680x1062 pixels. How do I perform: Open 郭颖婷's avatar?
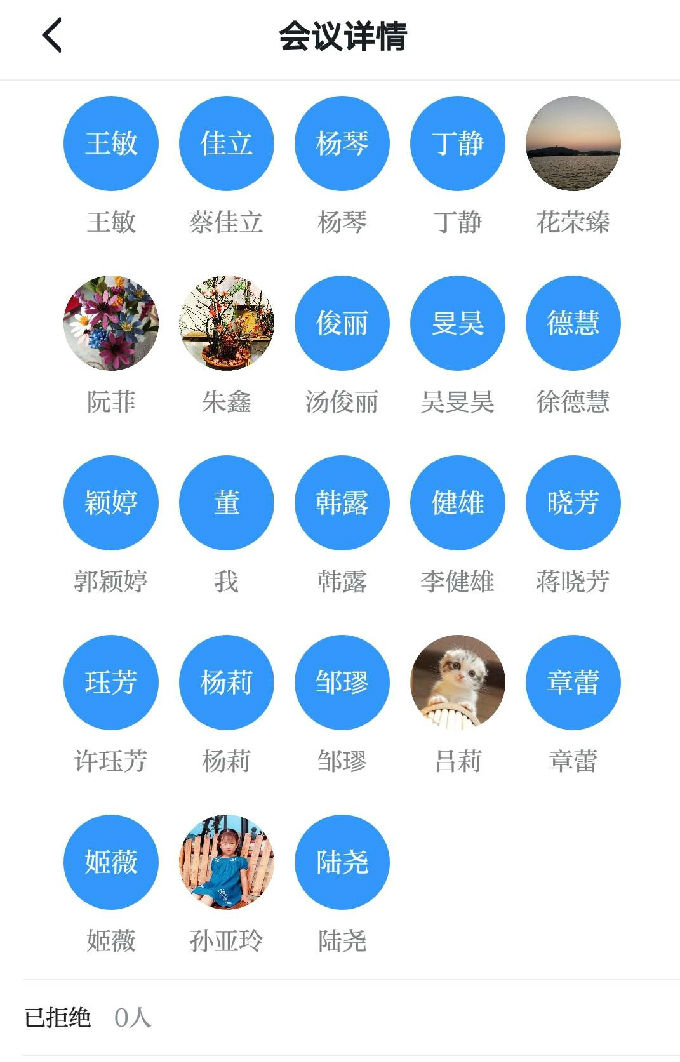pos(111,503)
